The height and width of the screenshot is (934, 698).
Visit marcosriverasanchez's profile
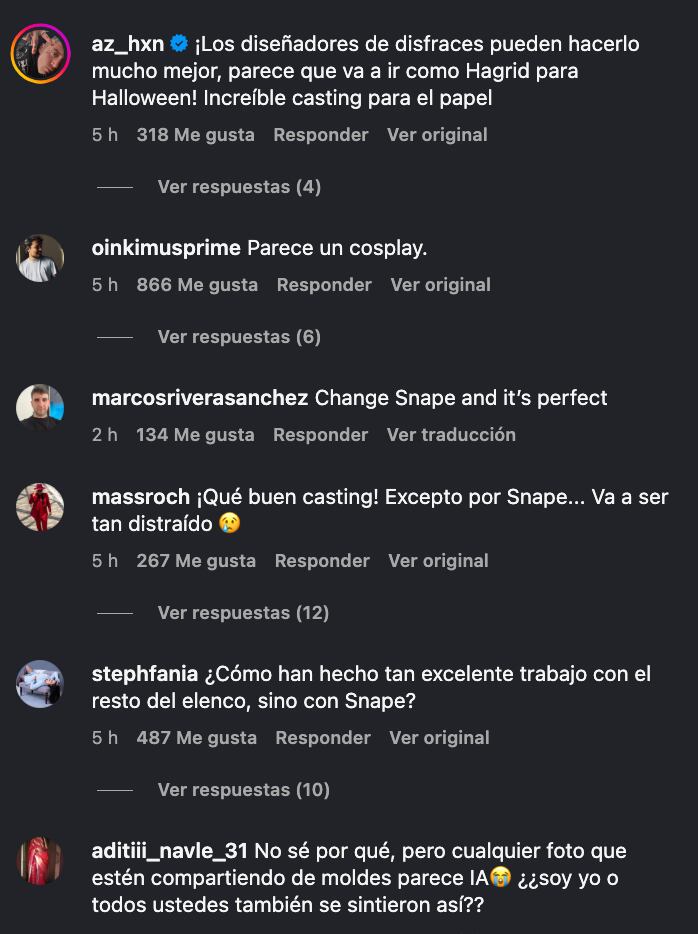click(x=199, y=398)
